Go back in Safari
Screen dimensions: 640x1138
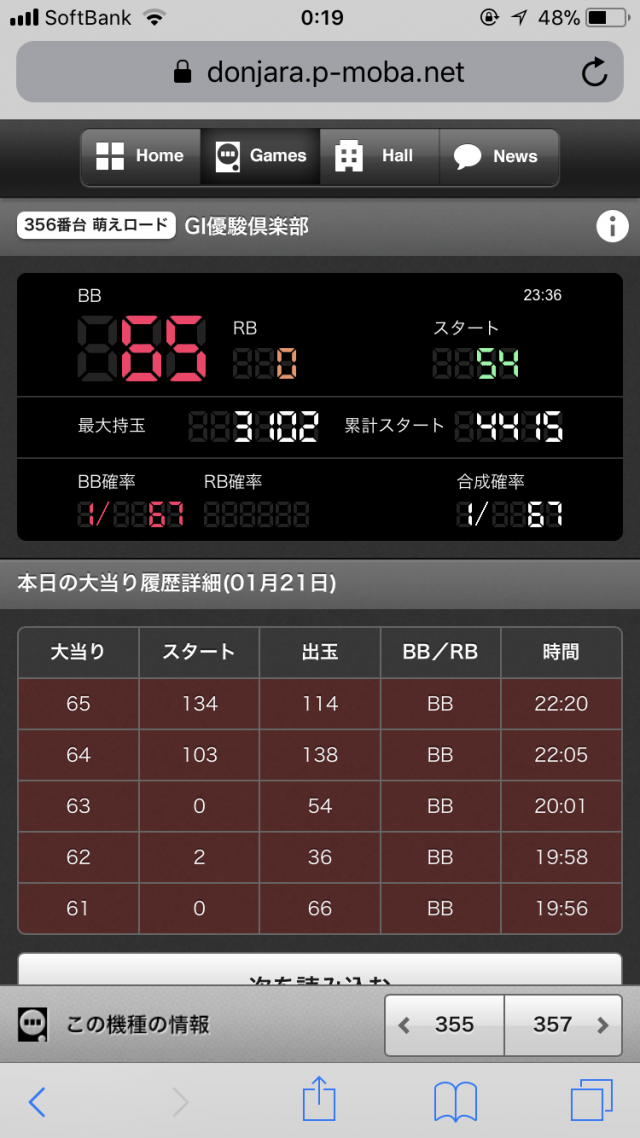pos(37,1101)
